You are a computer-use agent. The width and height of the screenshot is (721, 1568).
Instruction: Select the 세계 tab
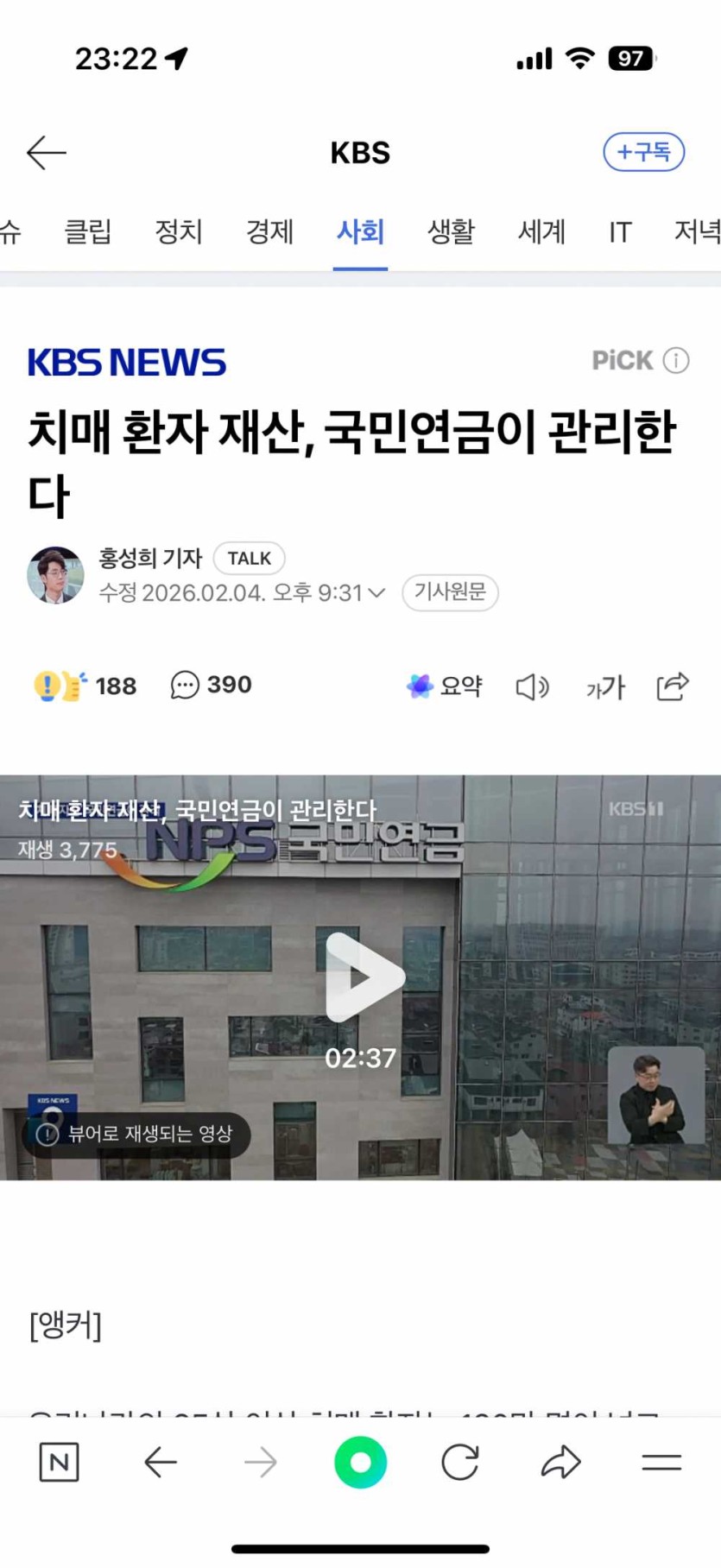click(x=541, y=231)
